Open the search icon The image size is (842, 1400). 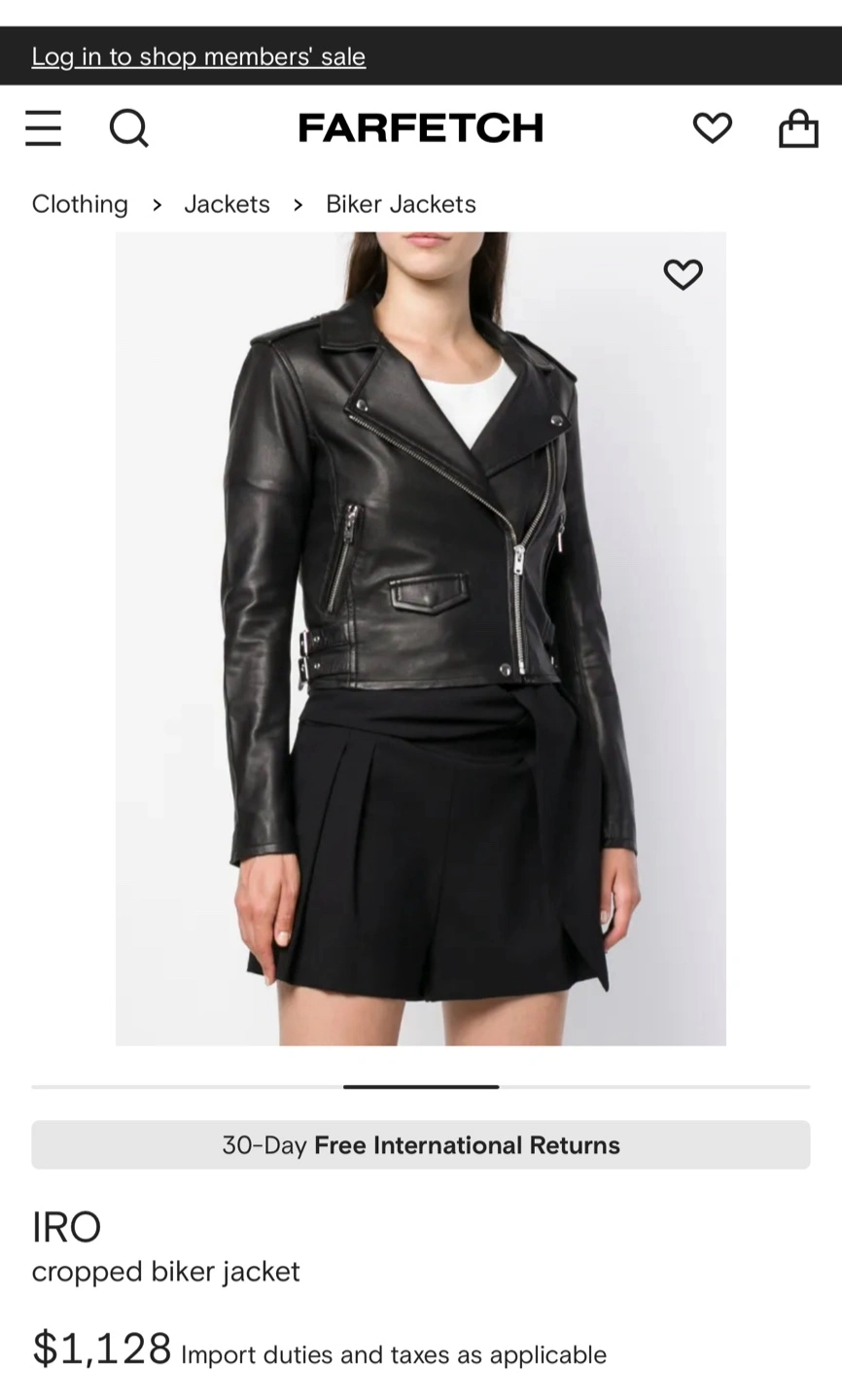128,128
